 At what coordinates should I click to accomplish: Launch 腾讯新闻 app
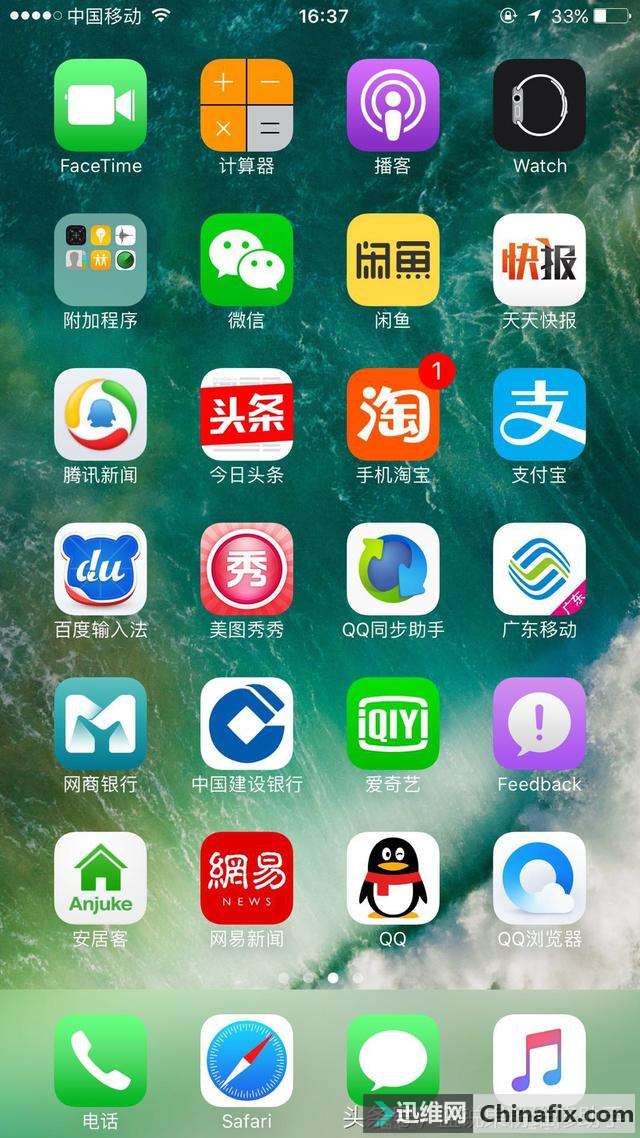(100, 414)
